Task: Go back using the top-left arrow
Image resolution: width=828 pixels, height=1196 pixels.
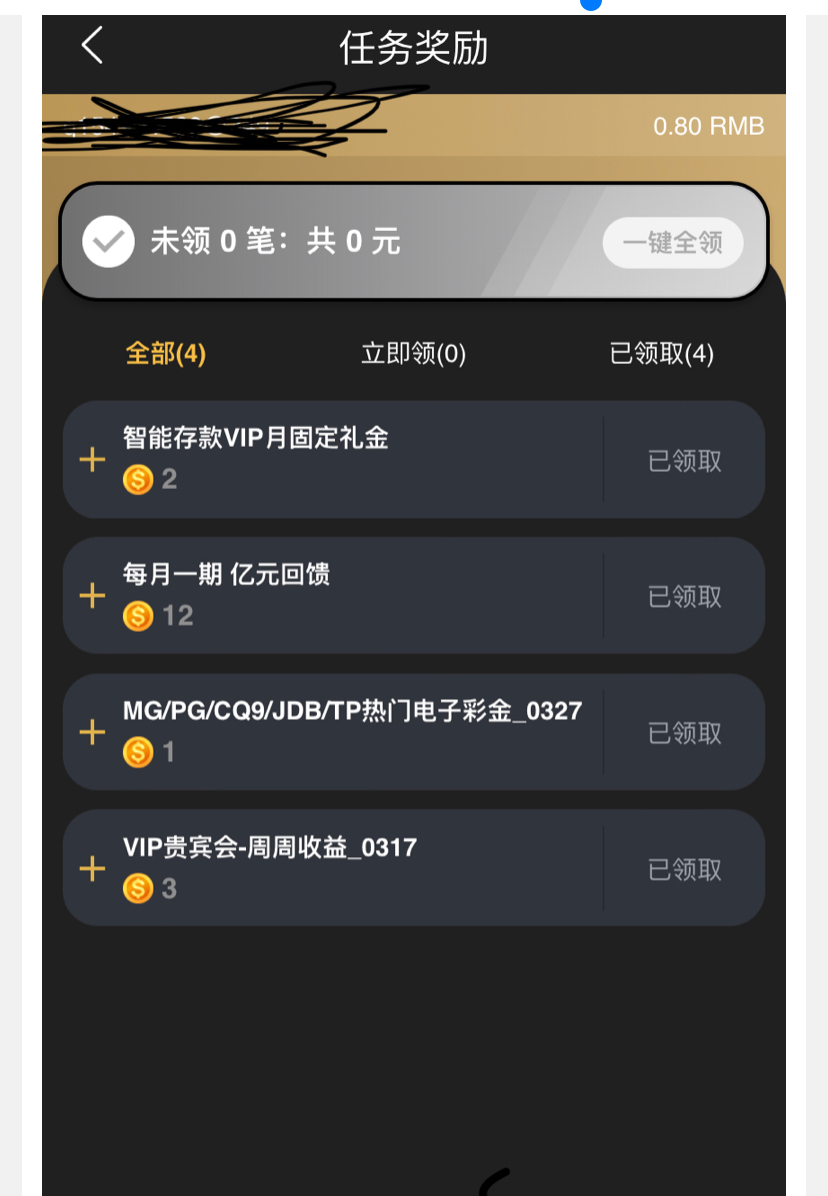Action: (92, 46)
